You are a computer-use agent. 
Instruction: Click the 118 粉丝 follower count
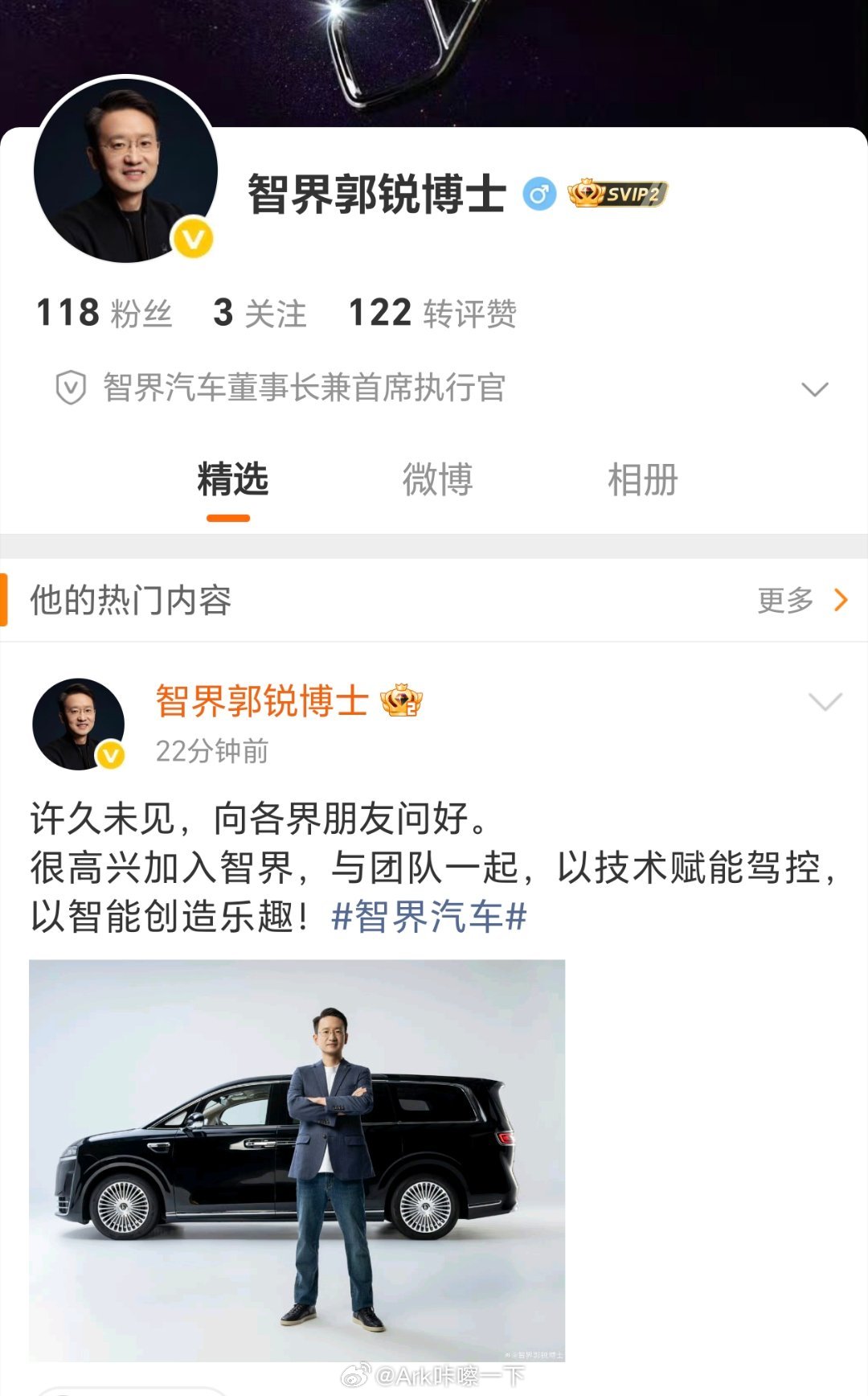pos(103,315)
